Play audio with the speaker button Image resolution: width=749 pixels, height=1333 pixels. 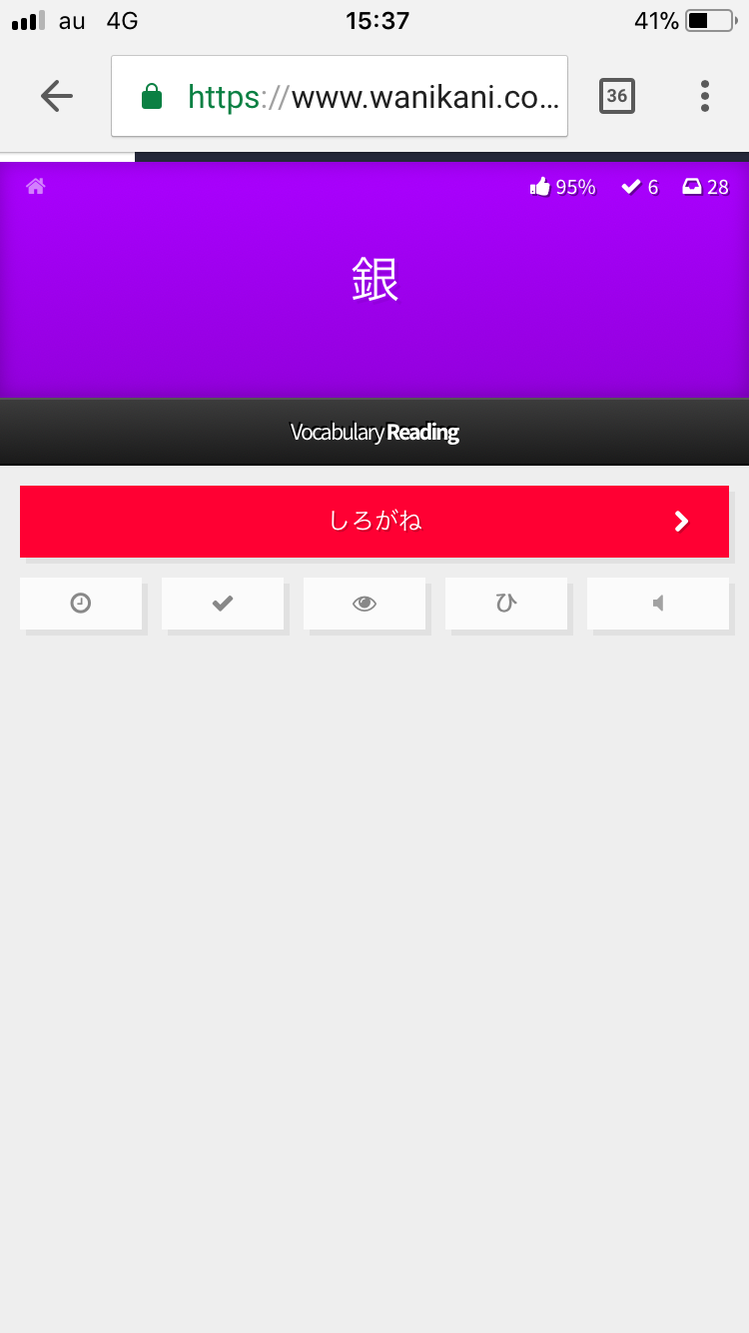click(x=658, y=603)
